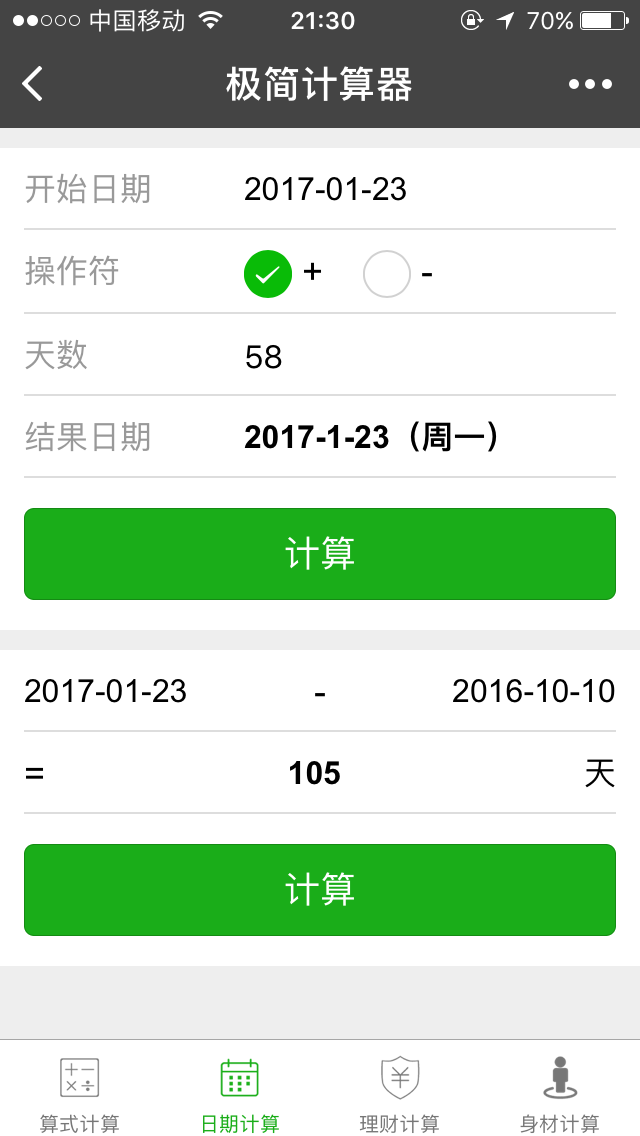Open the 理财计算 tab
Image resolution: width=640 pixels, height=1136 pixels.
point(400,1094)
